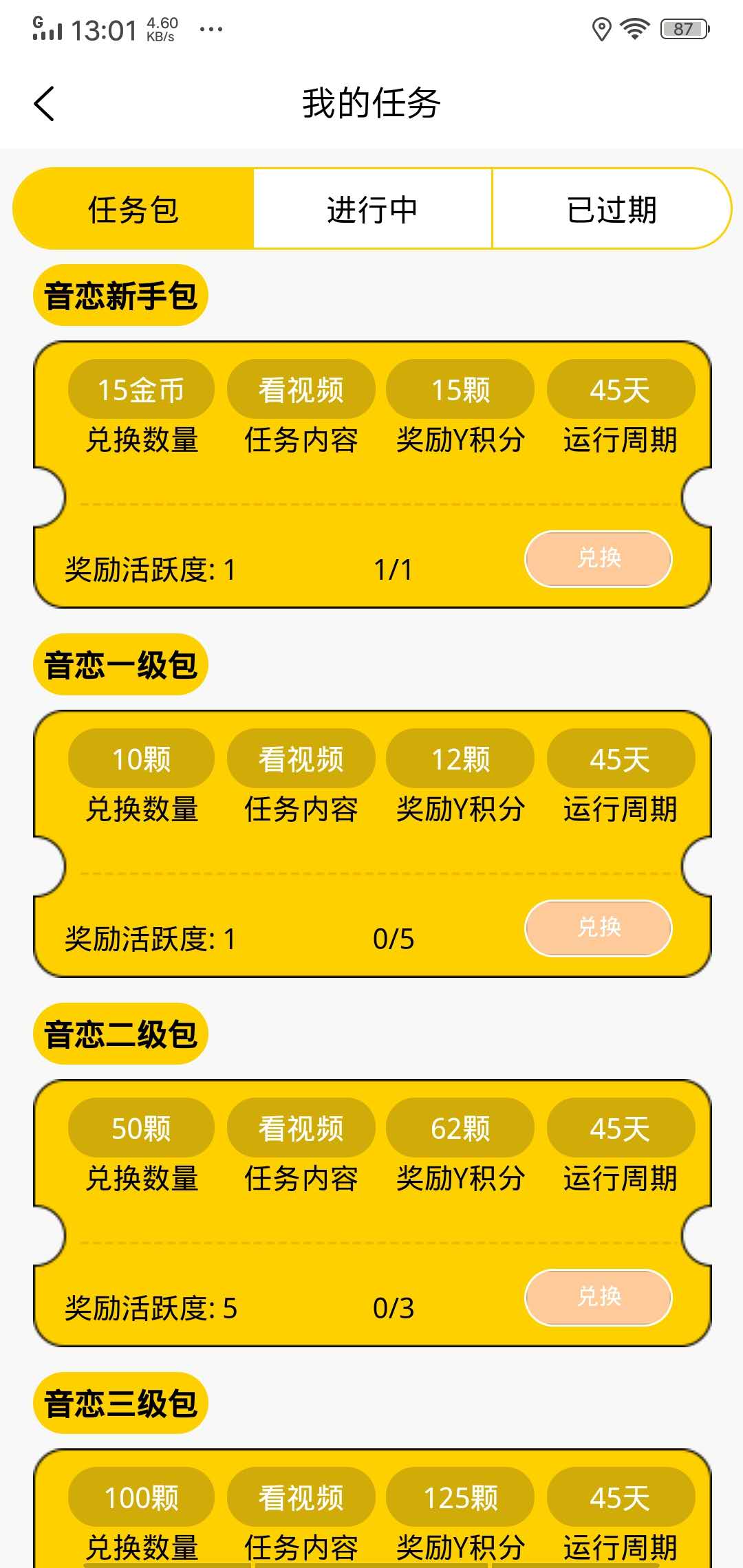
Task: Tap 兑换 in the 音恋二级包 card
Action: point(598,1298)
